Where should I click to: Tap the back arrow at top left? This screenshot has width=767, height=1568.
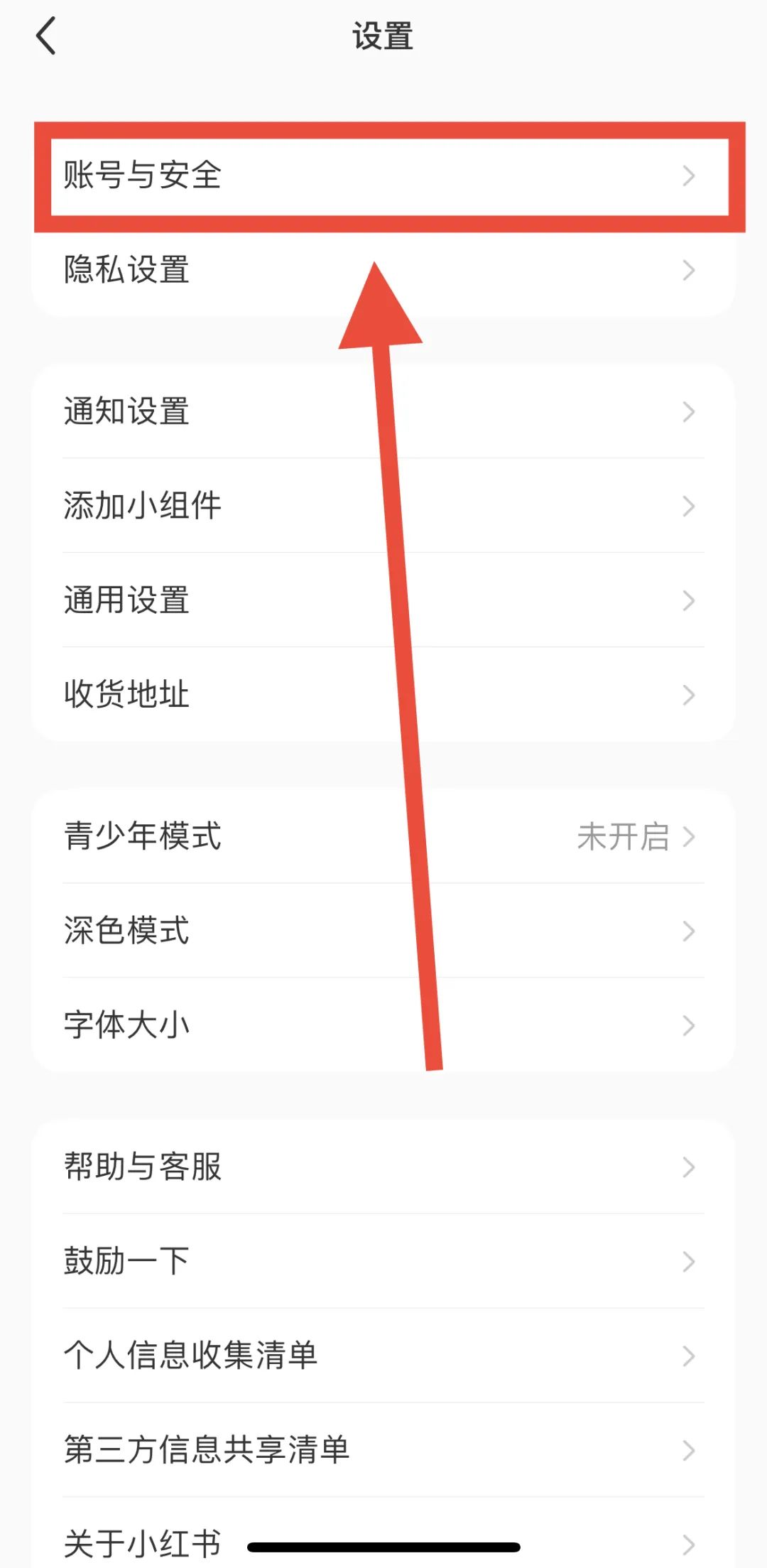point(47,37)
